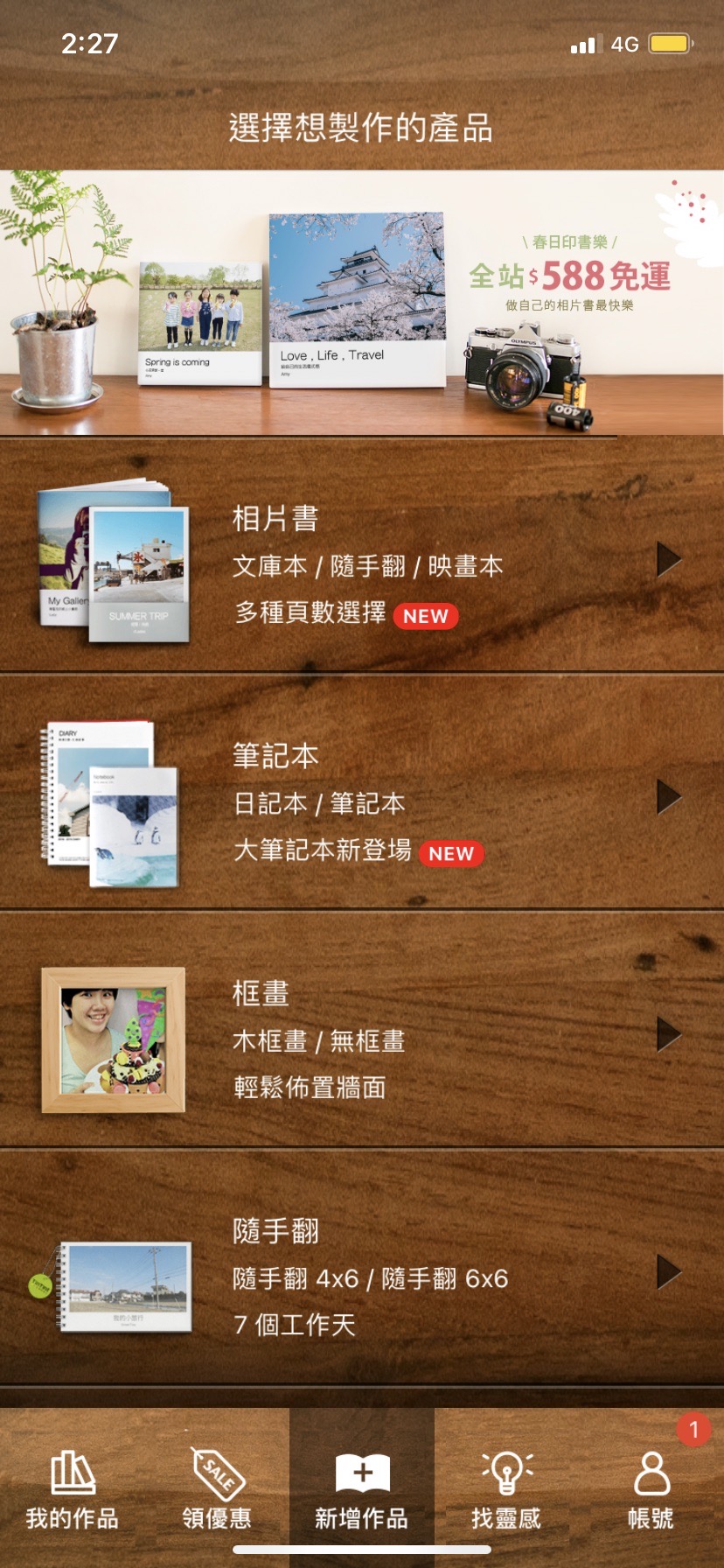Open the 隨手翻 flip book category
Image resolution: width=724 pixels, height=1568 pixels.
coord(362,1274)
